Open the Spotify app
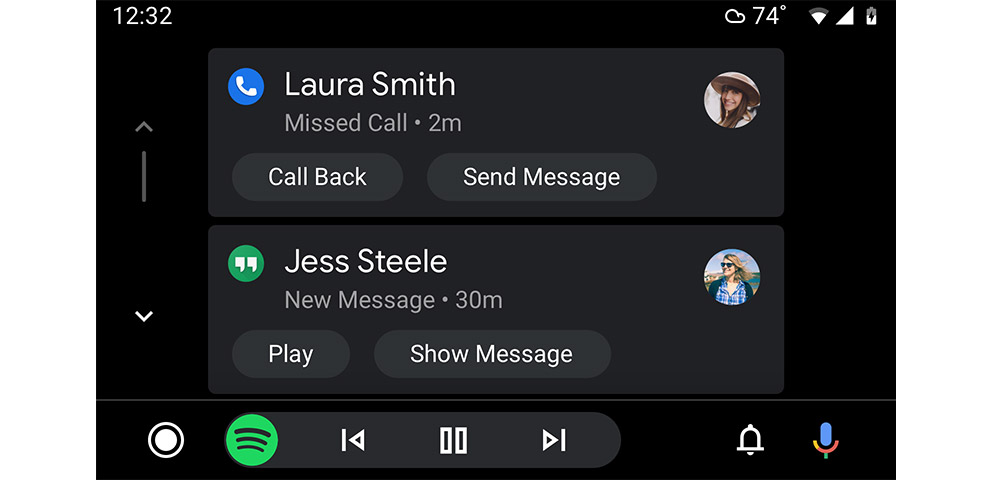 (x=252, y=440)
